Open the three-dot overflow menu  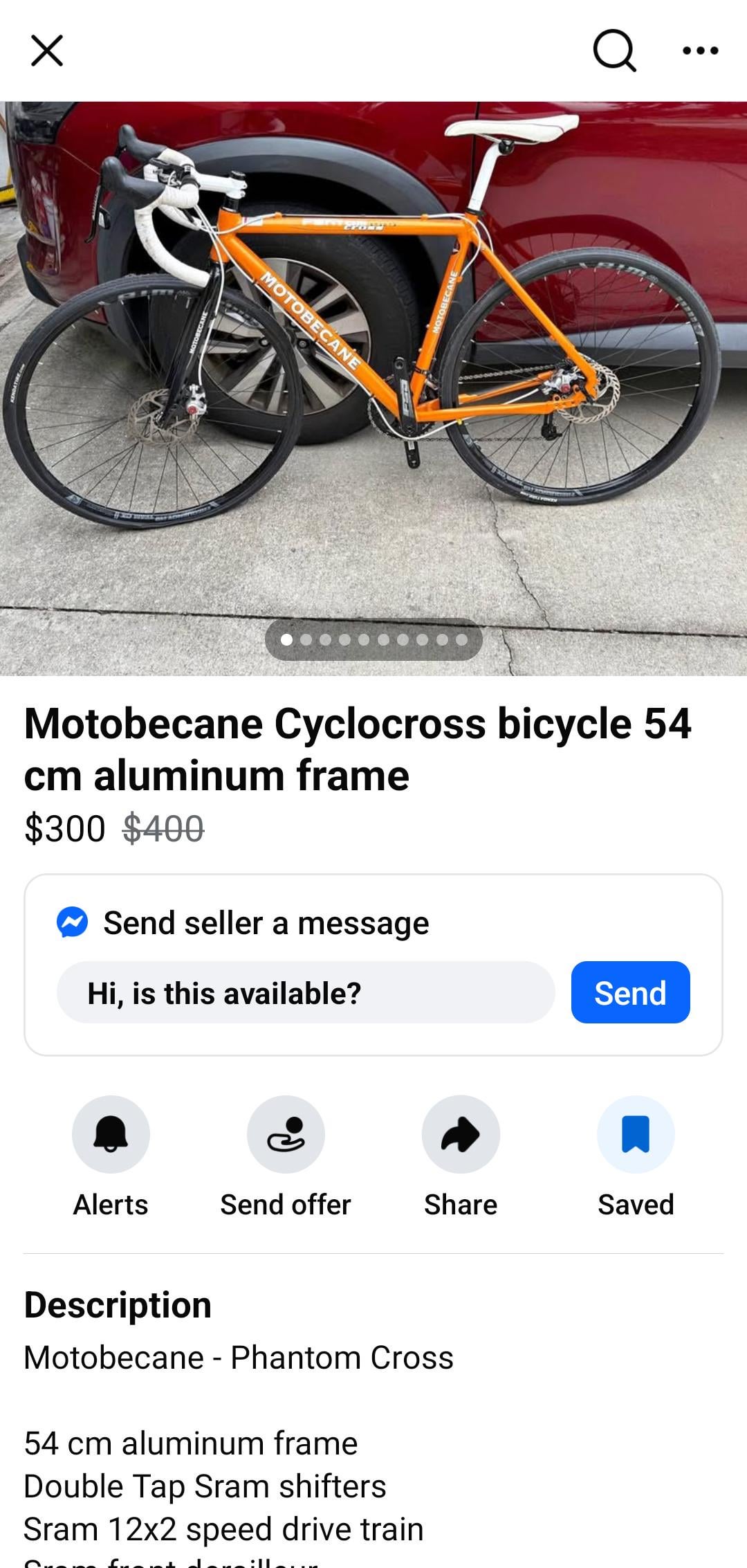[700, 51]
